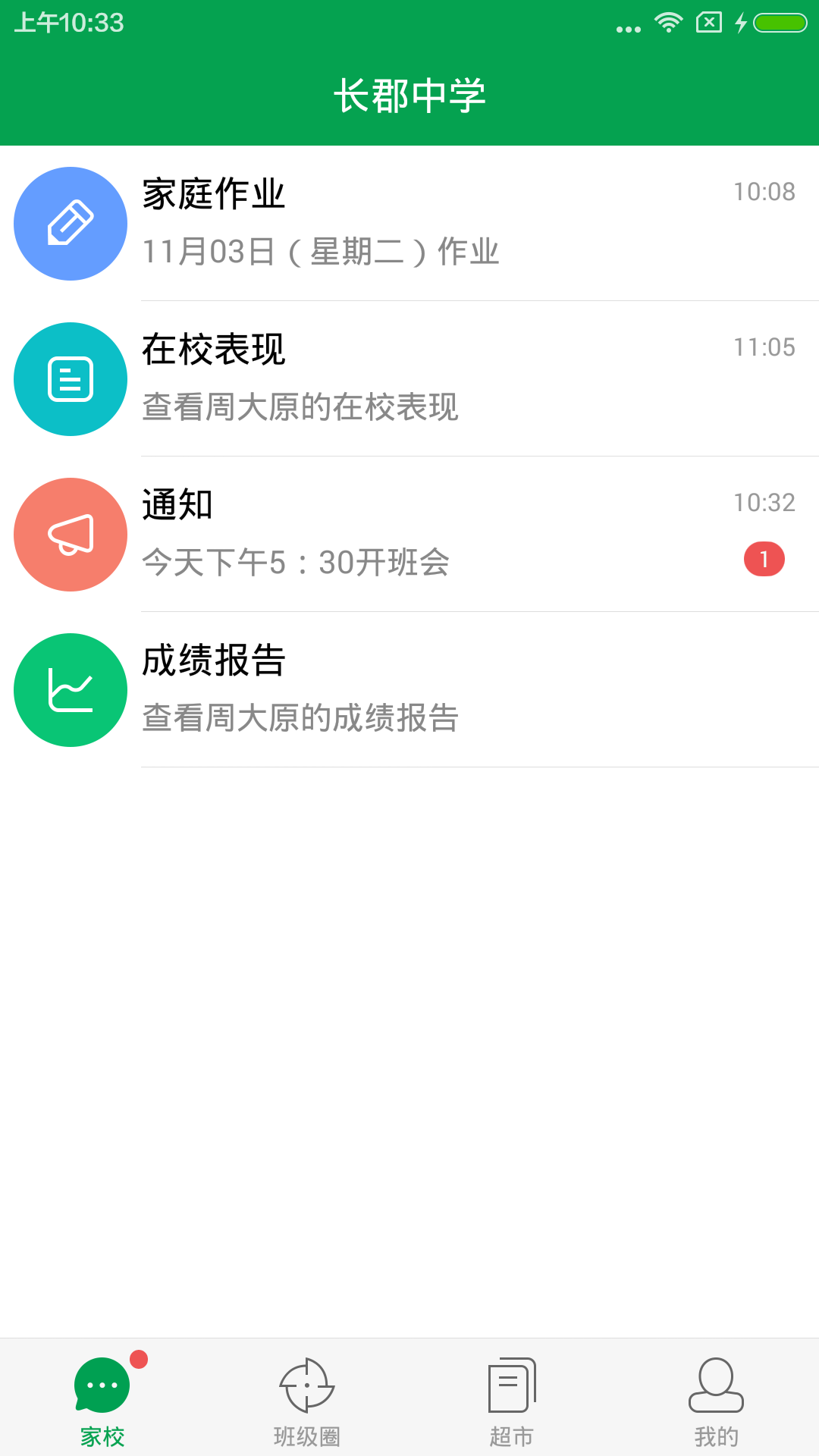Click the Wi-Fi status icon

click(x=667, y=23)
